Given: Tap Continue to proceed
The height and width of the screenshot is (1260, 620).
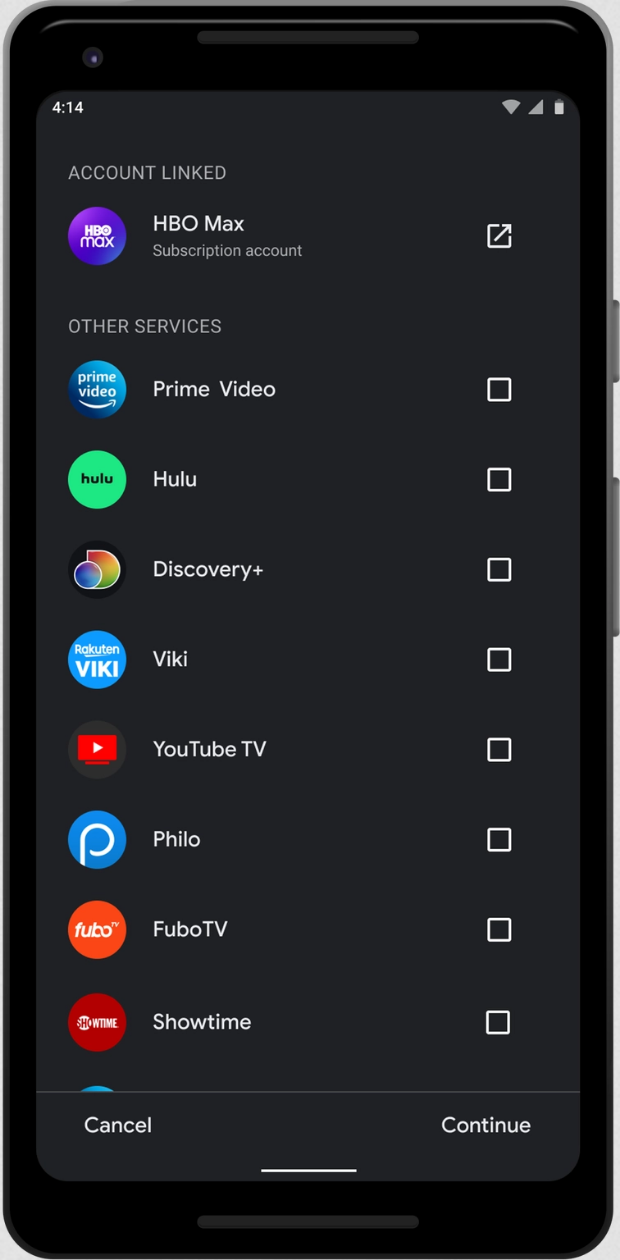Looking at the screenshot, I should pyautogui.click(x=486, y=1125).
